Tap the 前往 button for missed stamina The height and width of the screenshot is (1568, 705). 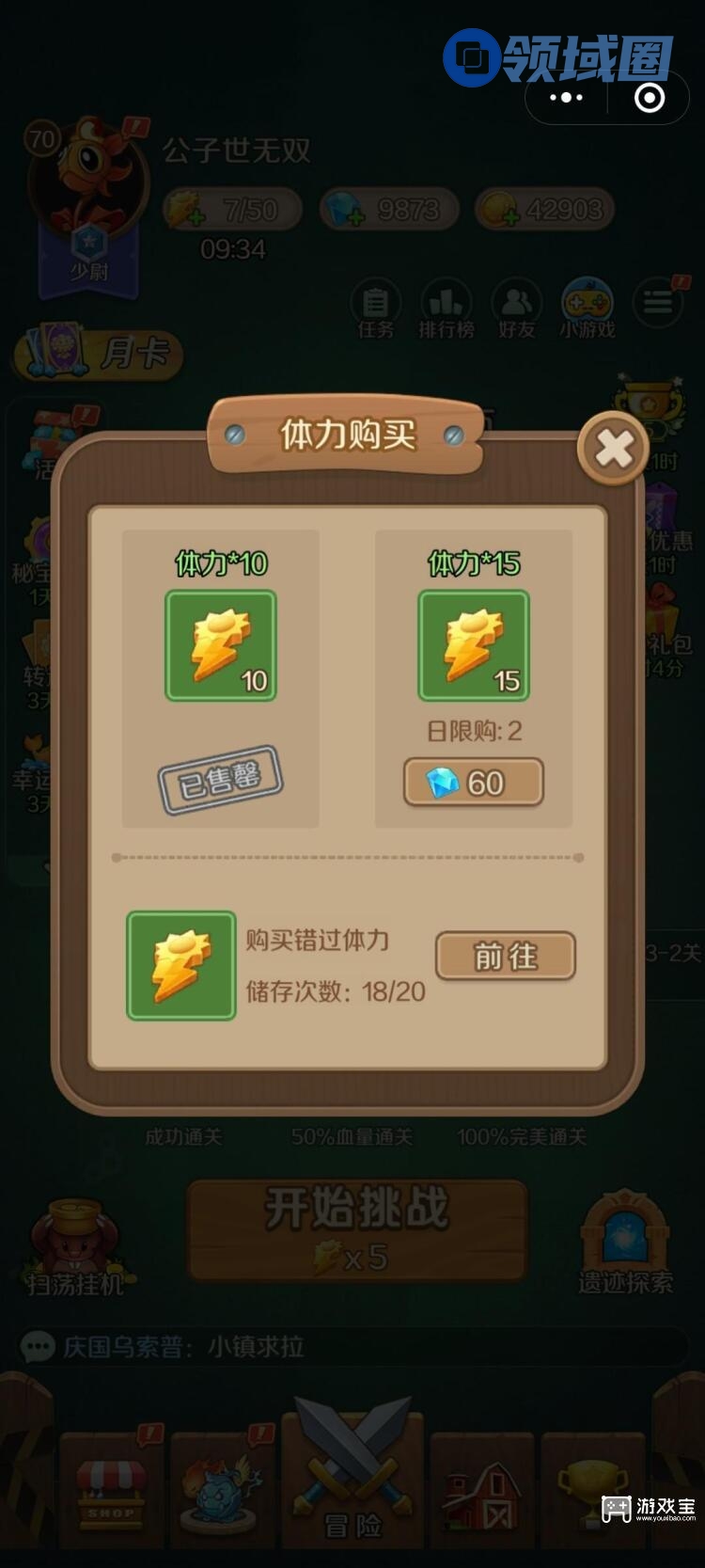tap(505, 957)
